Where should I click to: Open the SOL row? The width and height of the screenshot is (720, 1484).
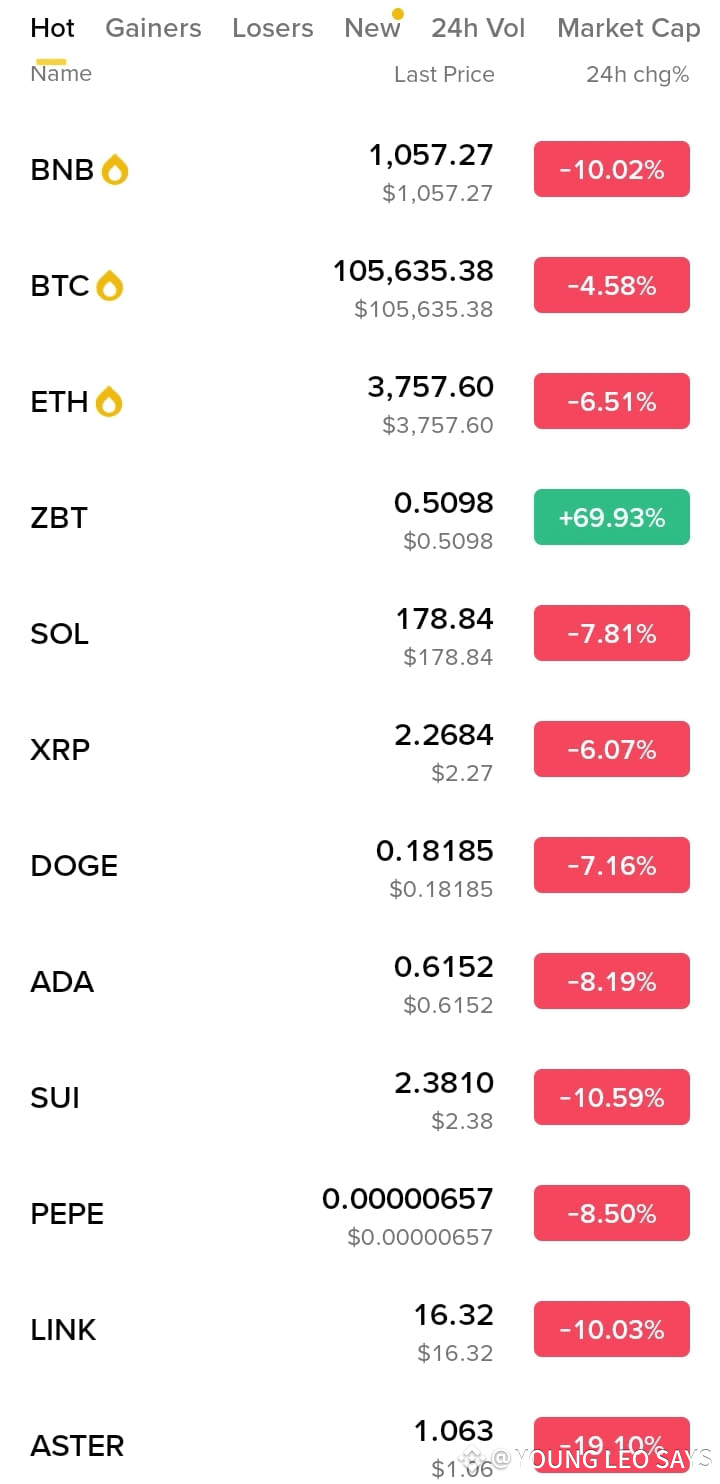coord(360,634)
